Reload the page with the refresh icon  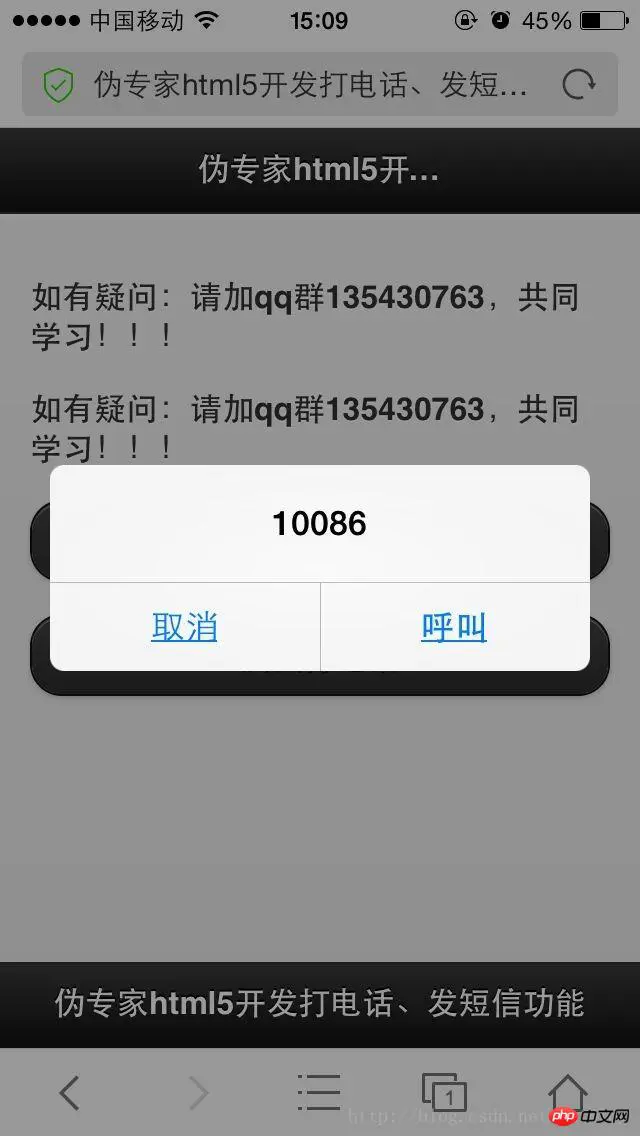tap(578, 85)
